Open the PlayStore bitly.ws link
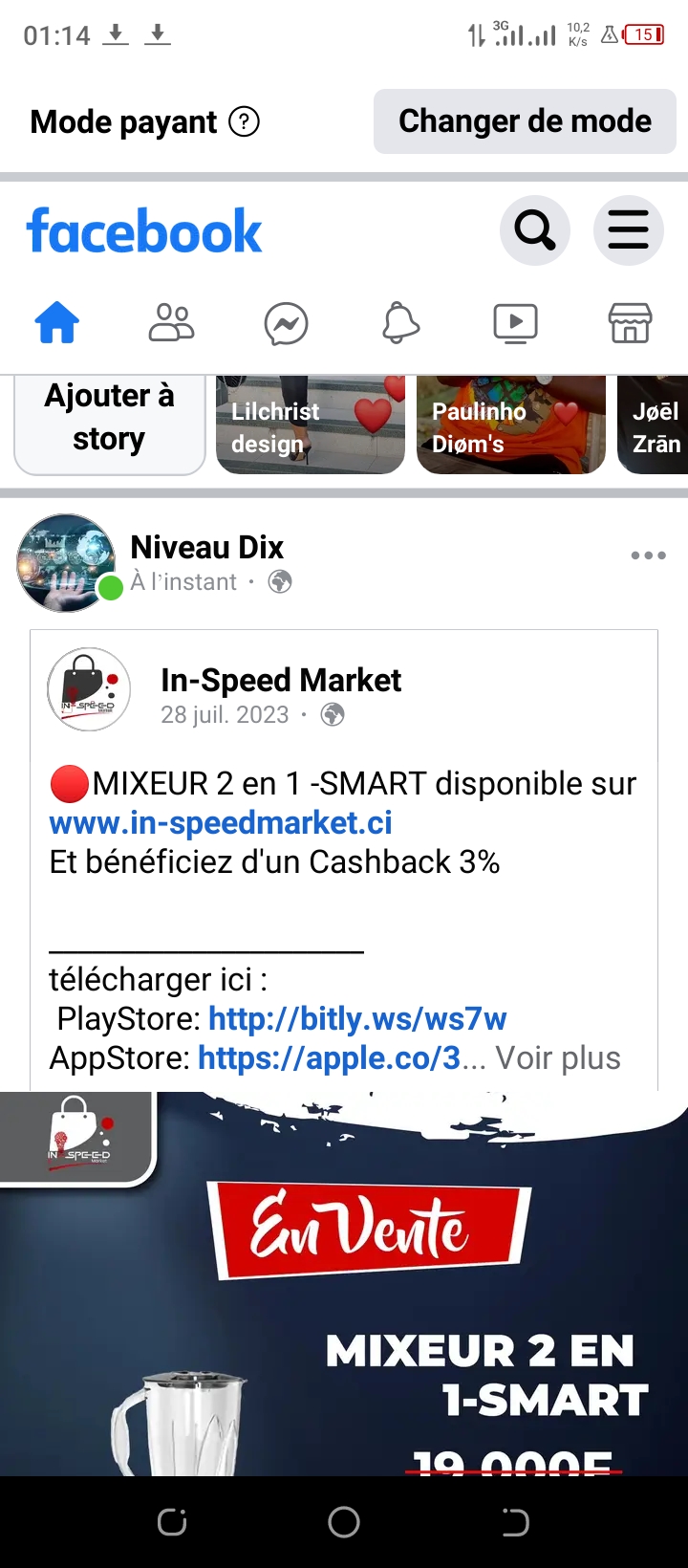This screenshot has height=1568, width=688. tap(357, 1019)
